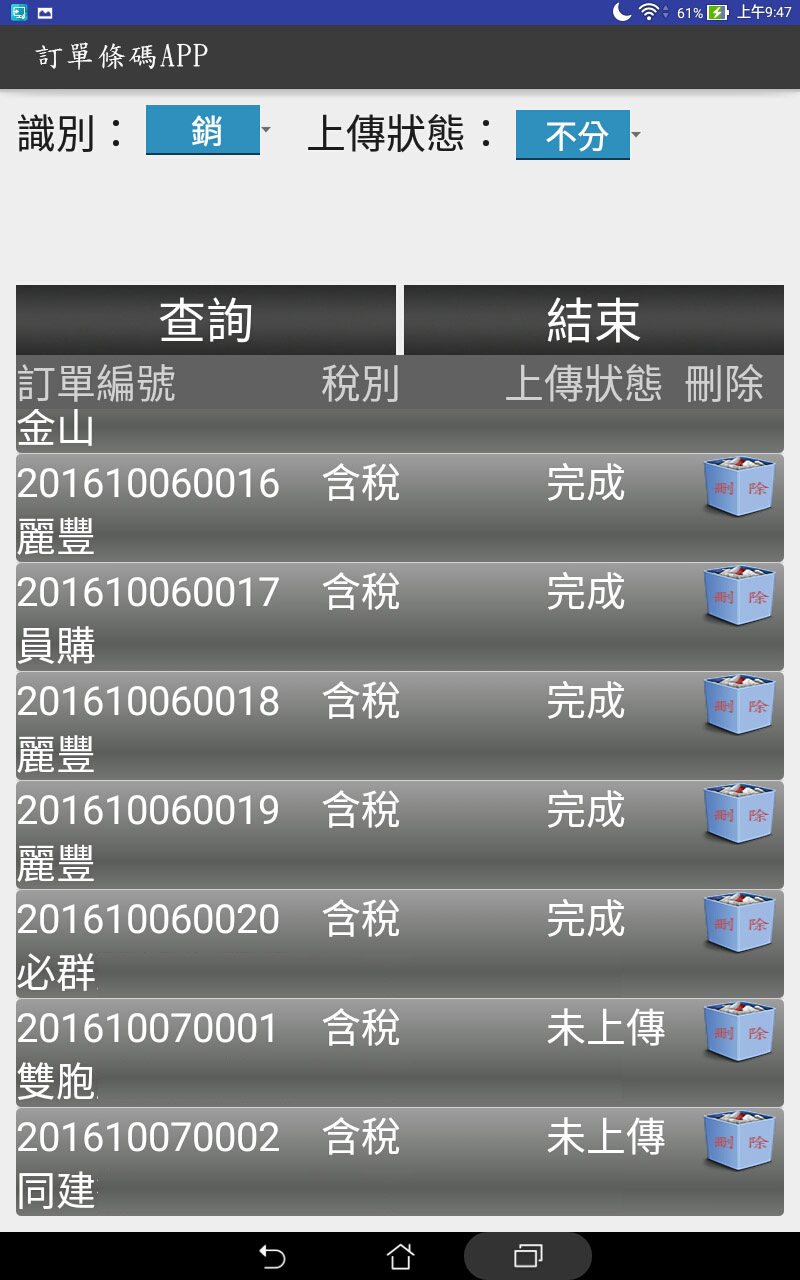
Task: Delete order 201610060019
Action: 740,814
